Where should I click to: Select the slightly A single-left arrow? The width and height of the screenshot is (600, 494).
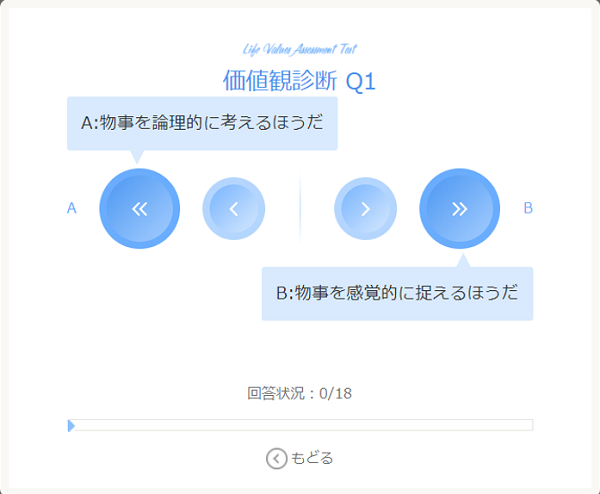[233, 208]
